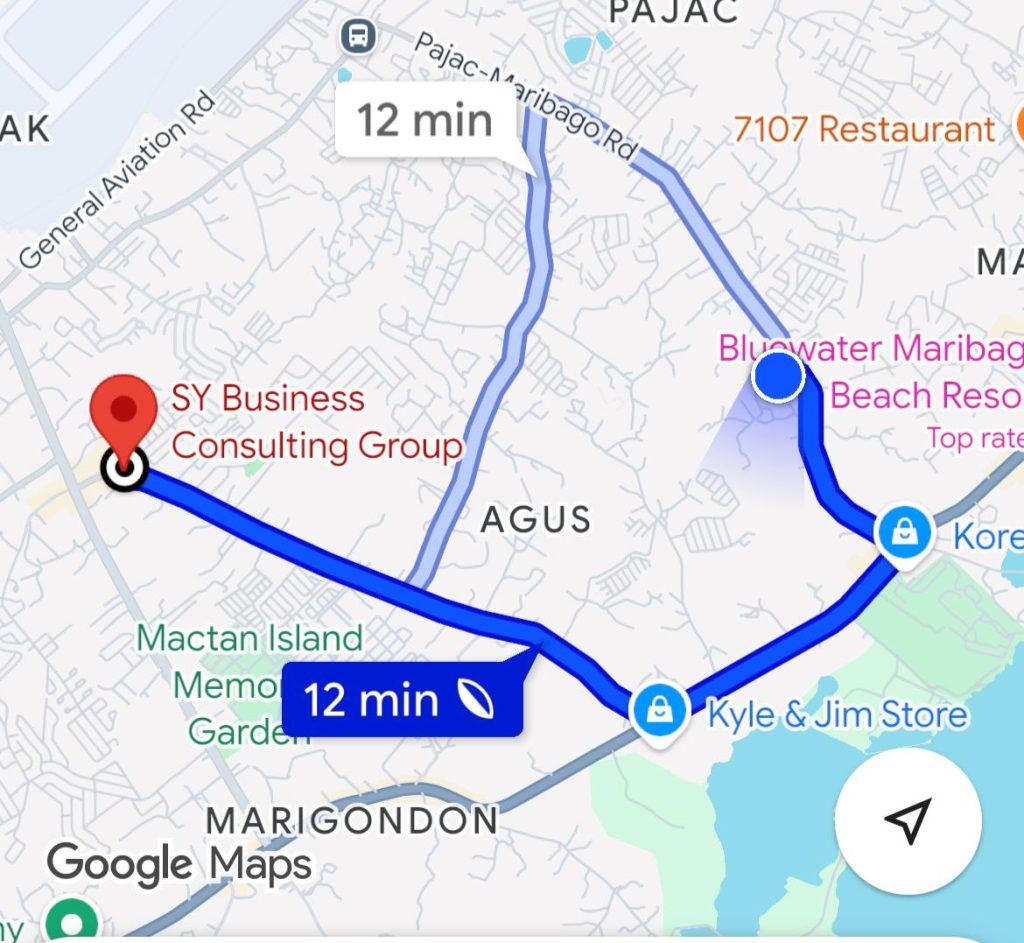Tap the shopping marker next to Kore

coord(904,533)
